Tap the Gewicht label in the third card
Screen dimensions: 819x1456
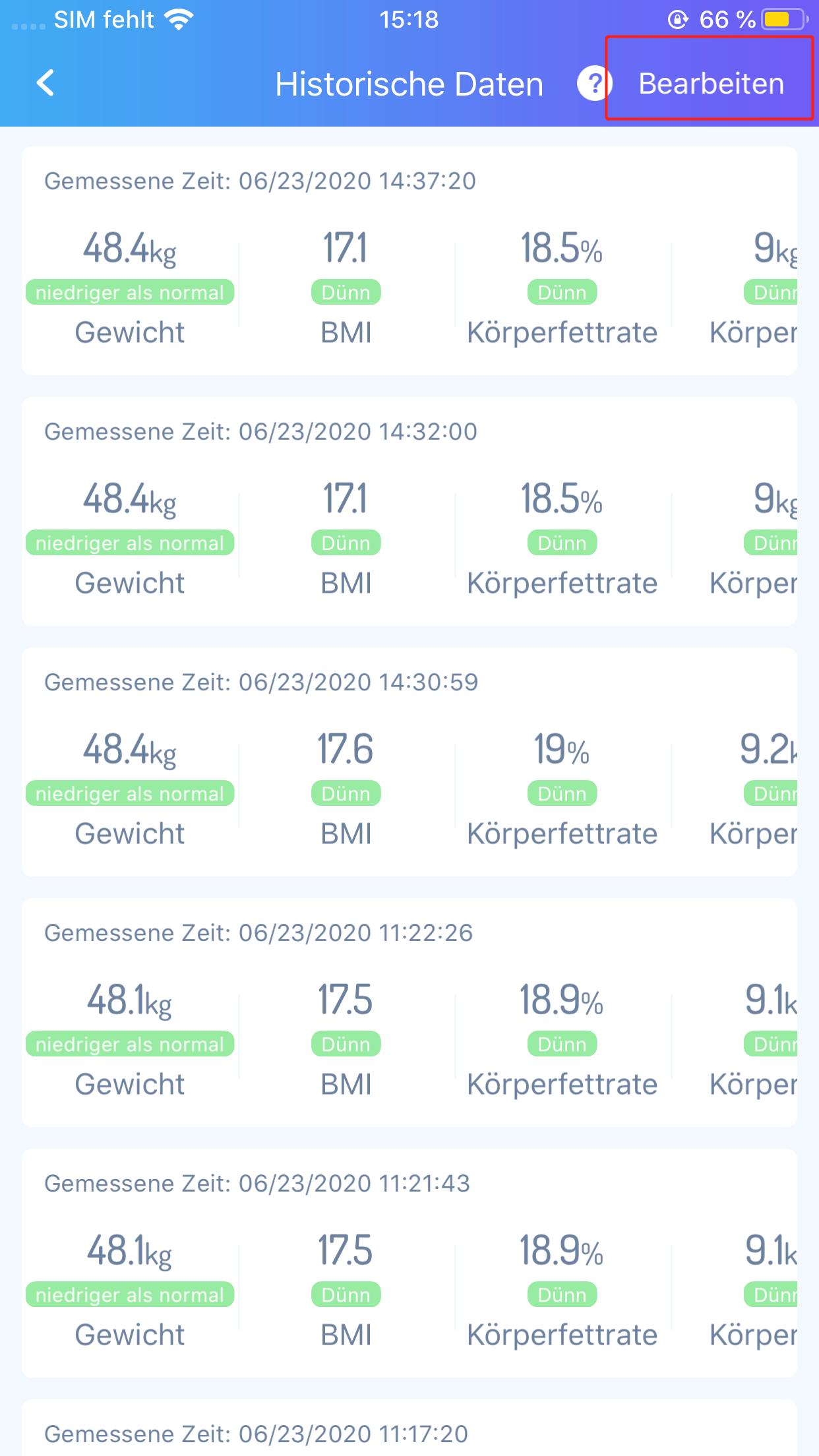pos(129,834)
